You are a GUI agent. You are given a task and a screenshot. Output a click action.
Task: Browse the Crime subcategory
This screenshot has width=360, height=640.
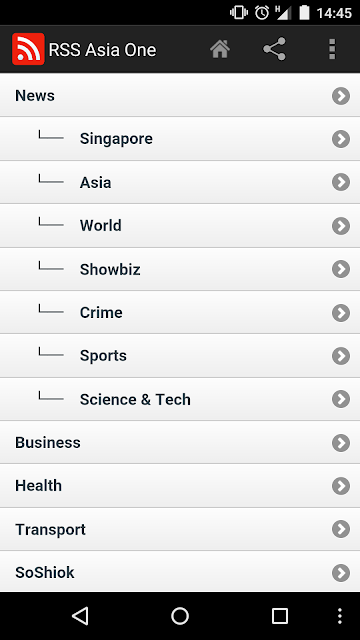pos(180,312)
